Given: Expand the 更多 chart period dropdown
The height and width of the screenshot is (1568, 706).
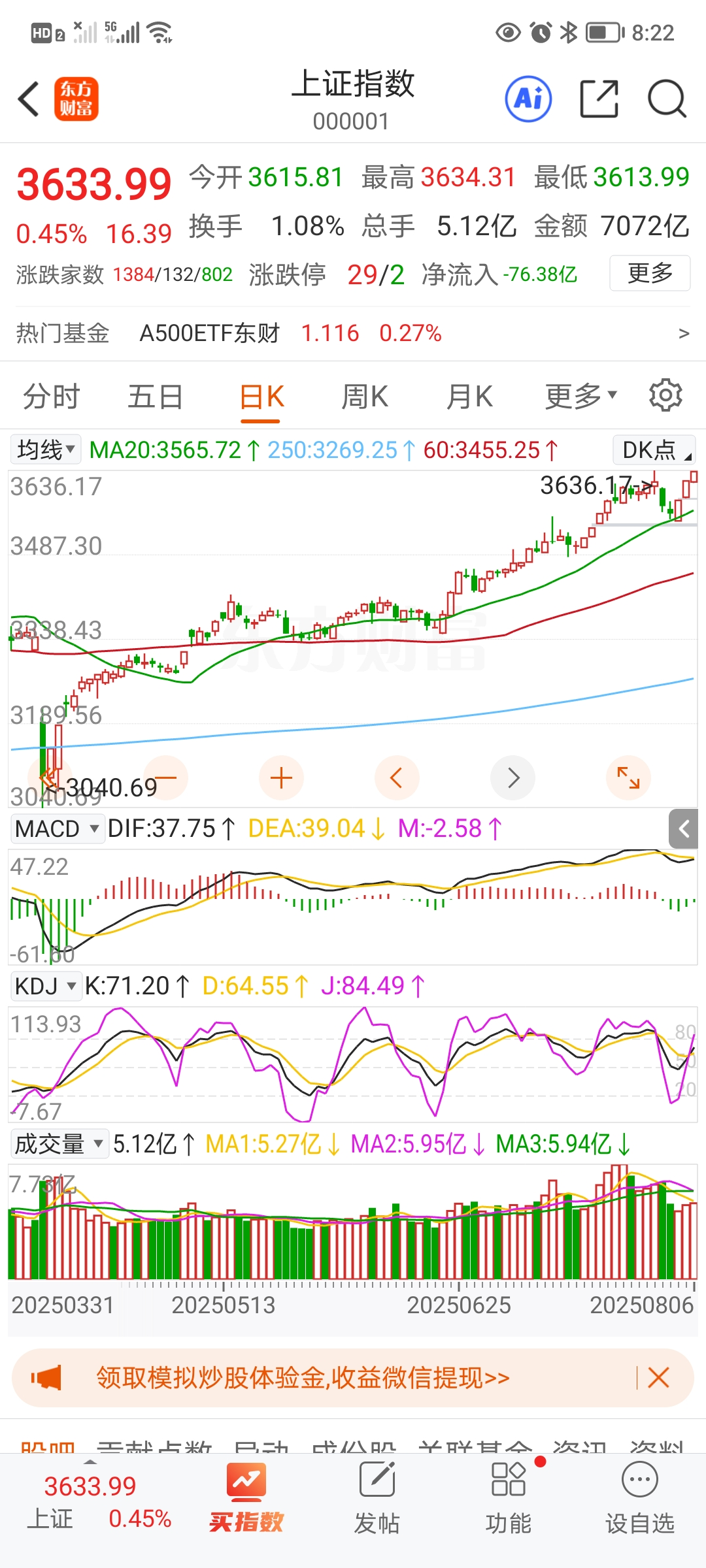Looking at the screenshot, I should (580, 396).
